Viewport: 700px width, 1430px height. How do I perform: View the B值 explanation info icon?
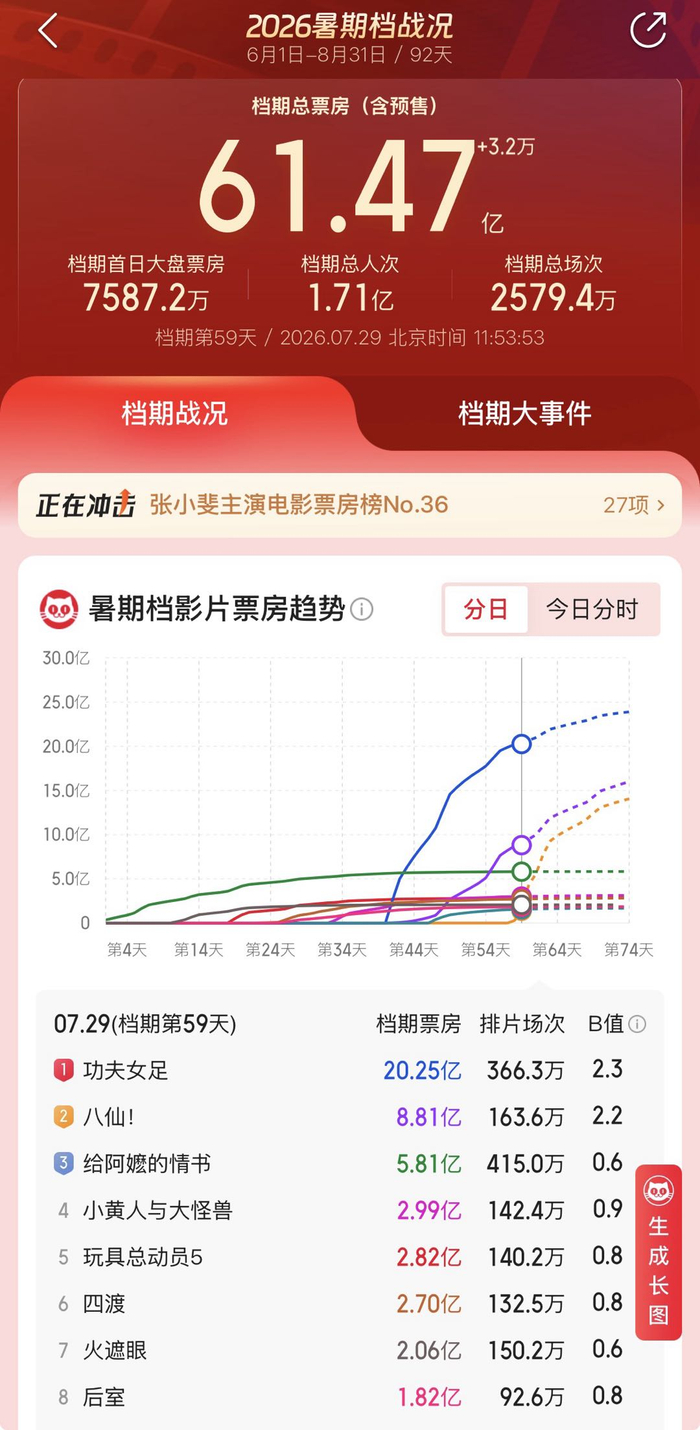pos(637,1024)
